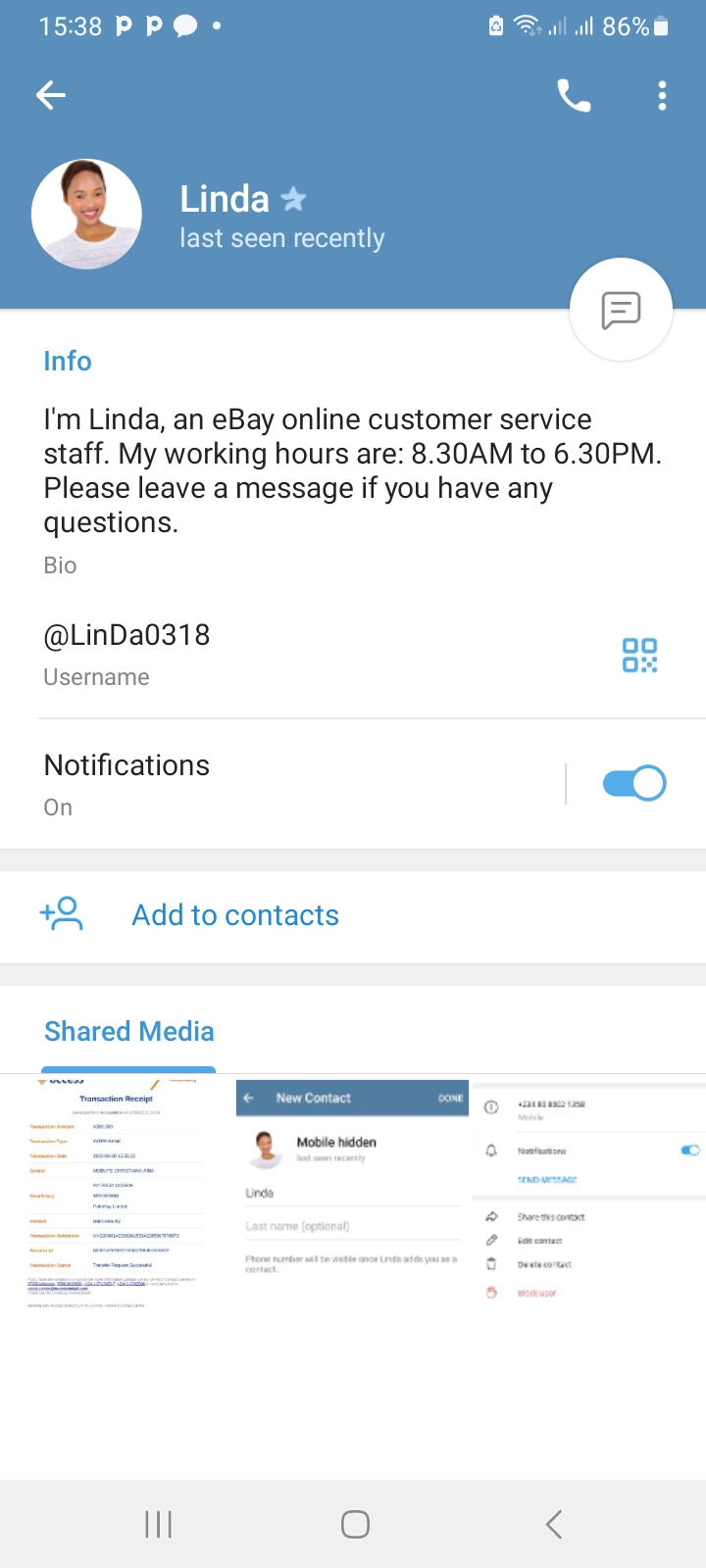
Task: Call Linda with the phone icon
Action: tap(574, 95)
